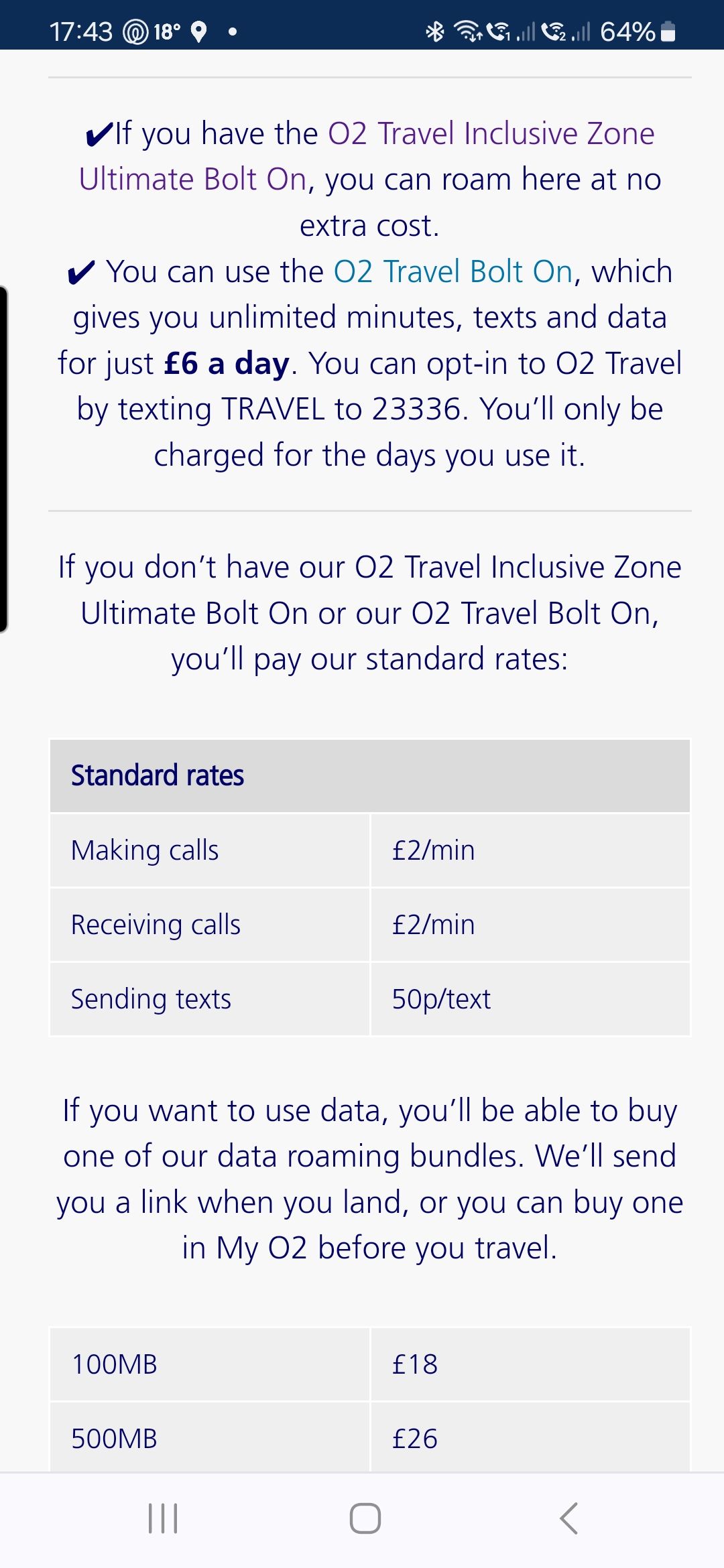Select the Sending texts rate row

pos(370,998)
